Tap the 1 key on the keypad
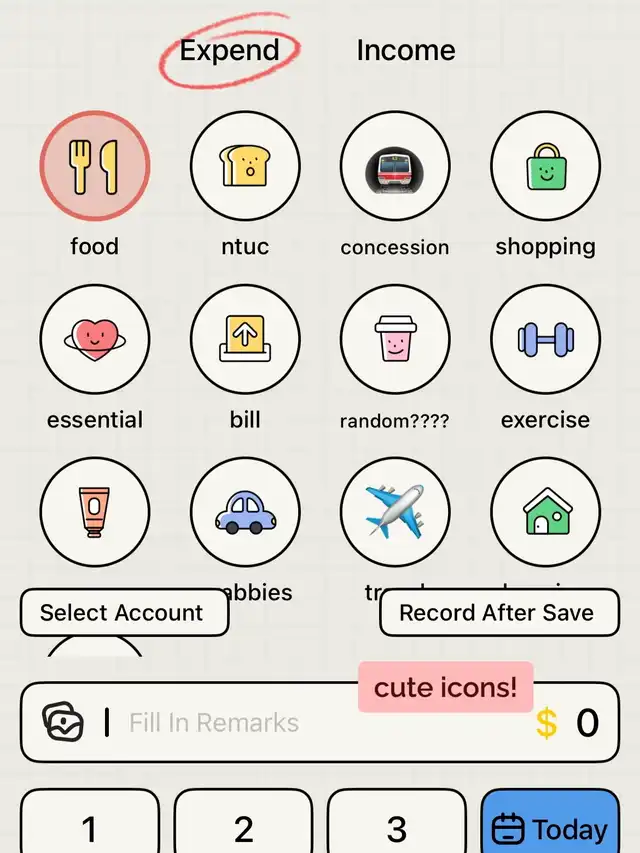Viewport: 640px width, 853px height. coord(90,828)
